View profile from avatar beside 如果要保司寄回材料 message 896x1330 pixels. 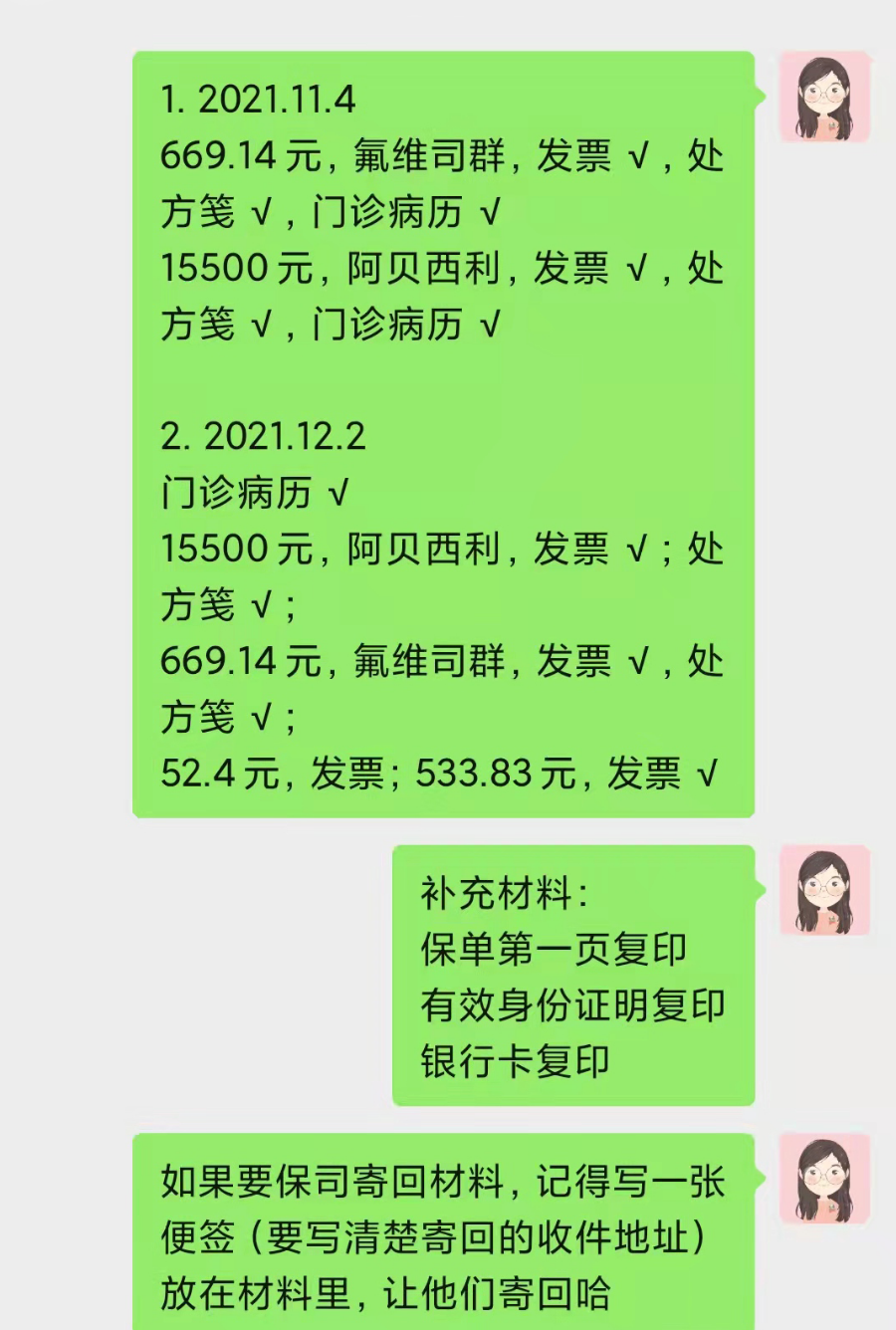[x=824, y=1180]
